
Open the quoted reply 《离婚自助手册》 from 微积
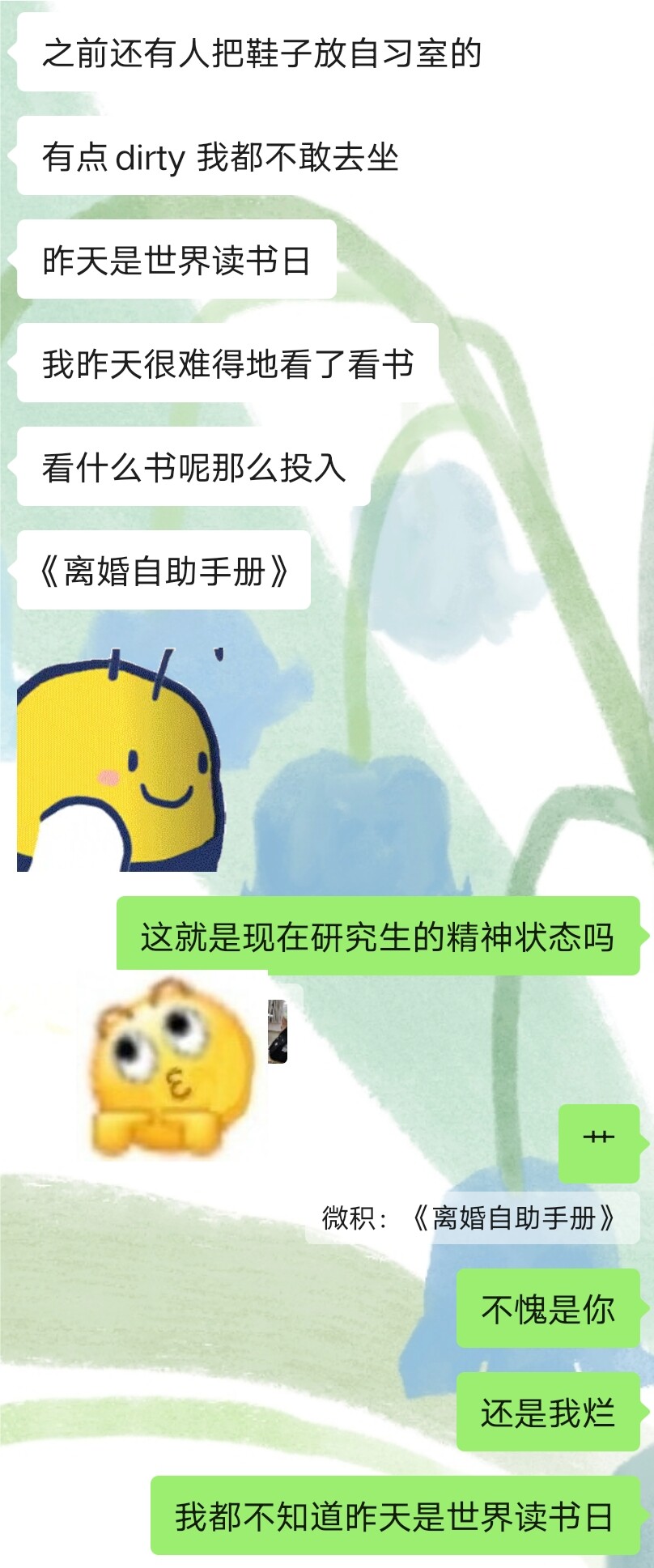coord(471,1217)
